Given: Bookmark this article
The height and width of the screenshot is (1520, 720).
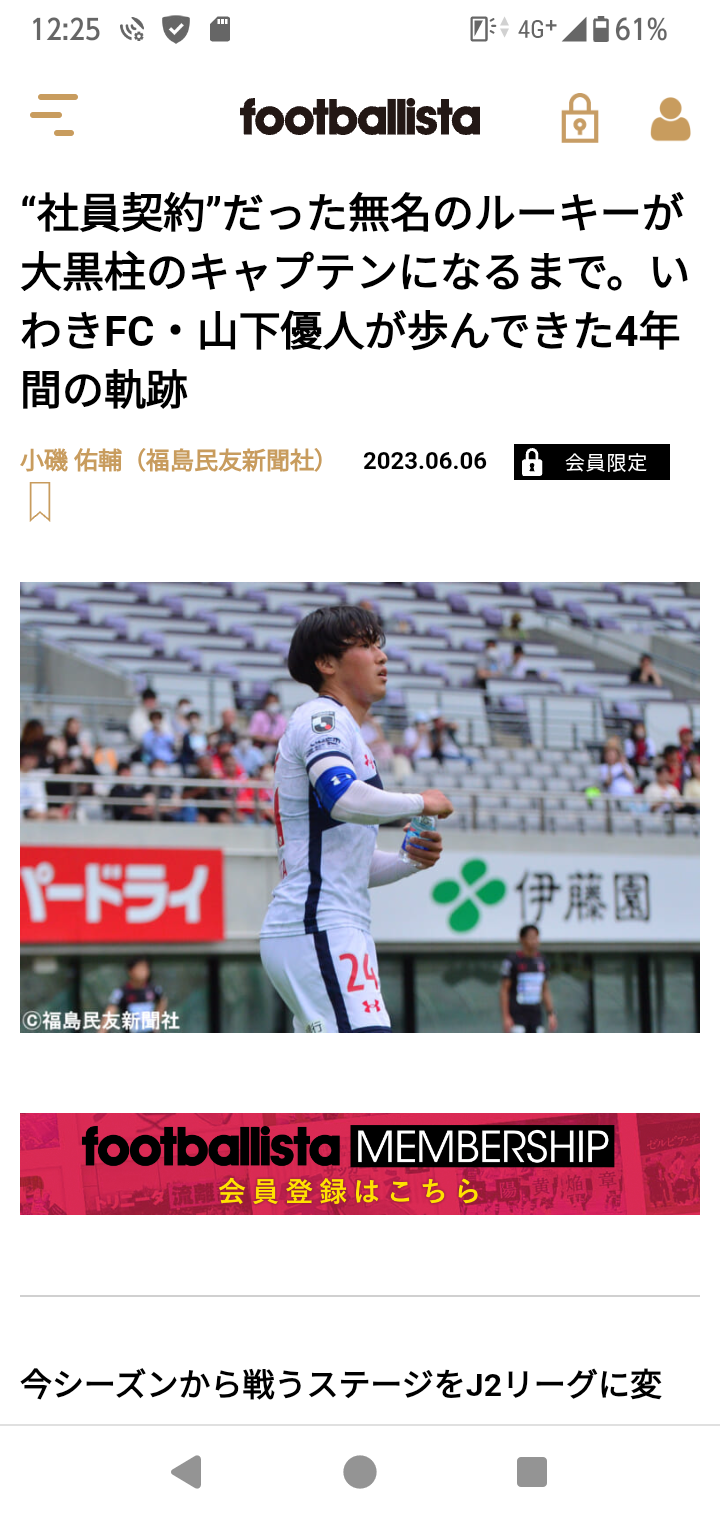Looking at the screenshot, I should (x=40, y=502).
